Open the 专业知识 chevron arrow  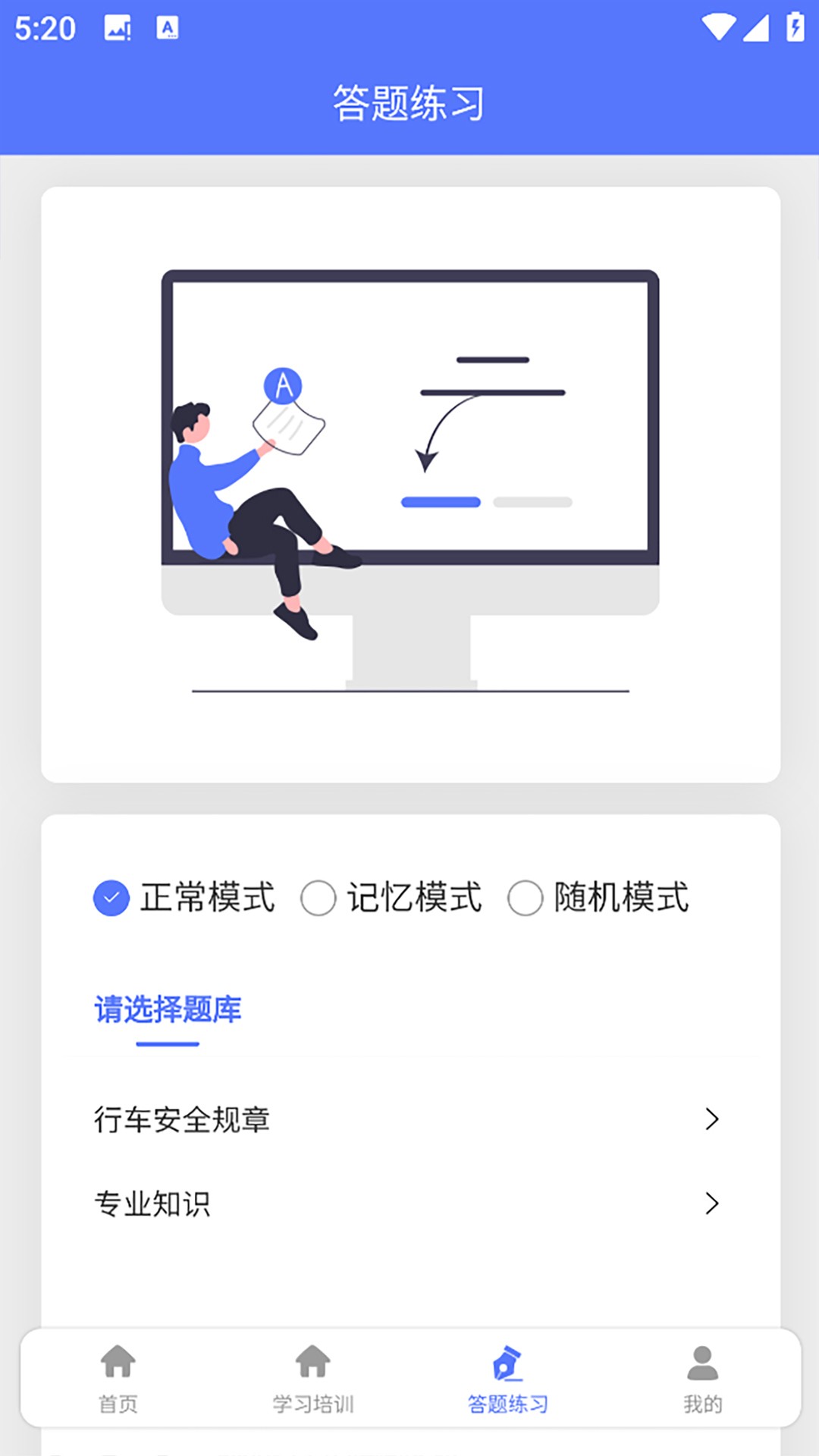(711, 1203)
